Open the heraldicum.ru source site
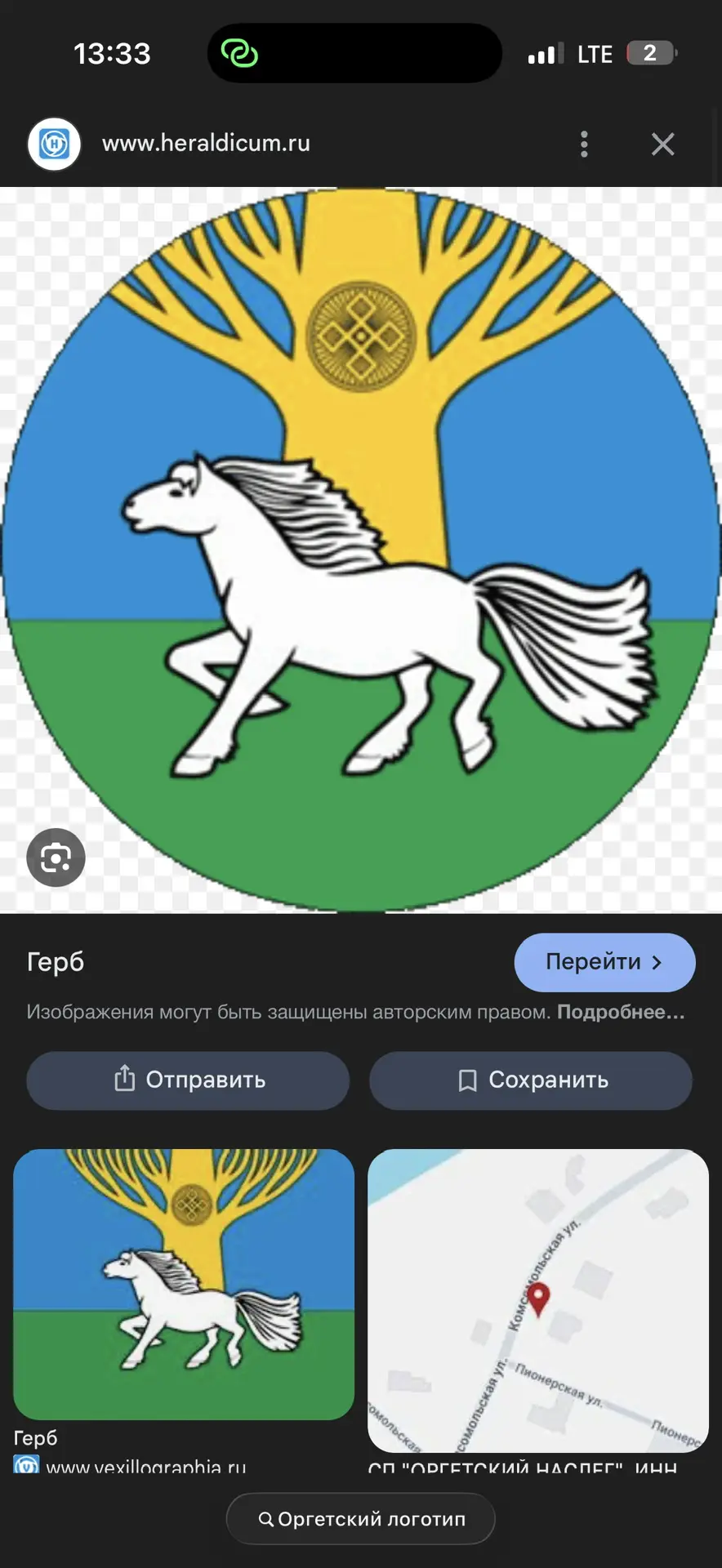 [x=206, y=144]
